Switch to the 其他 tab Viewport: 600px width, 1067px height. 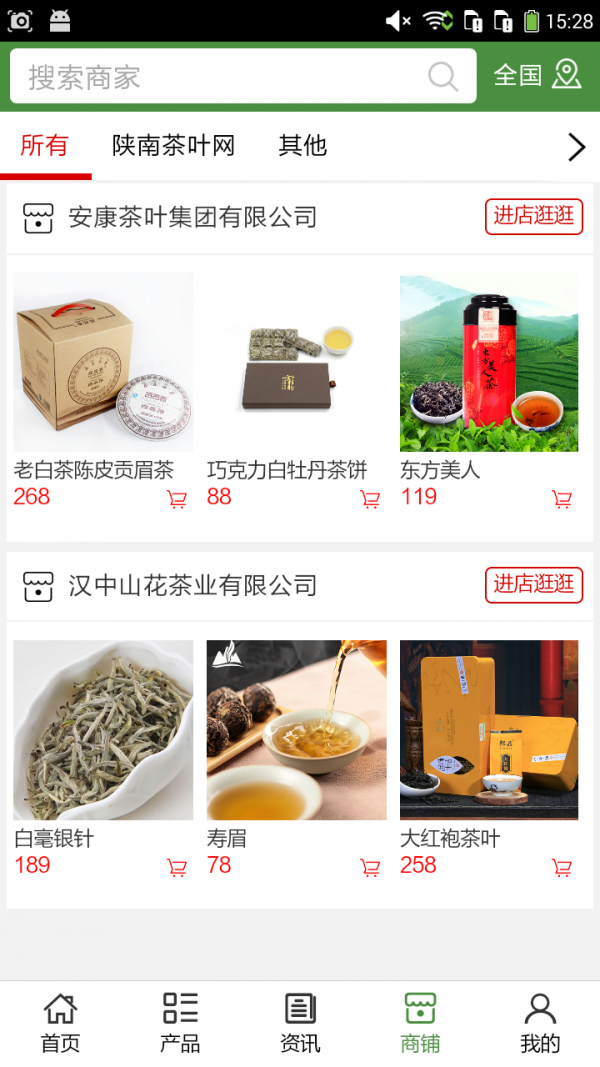(x=302, y=146)
